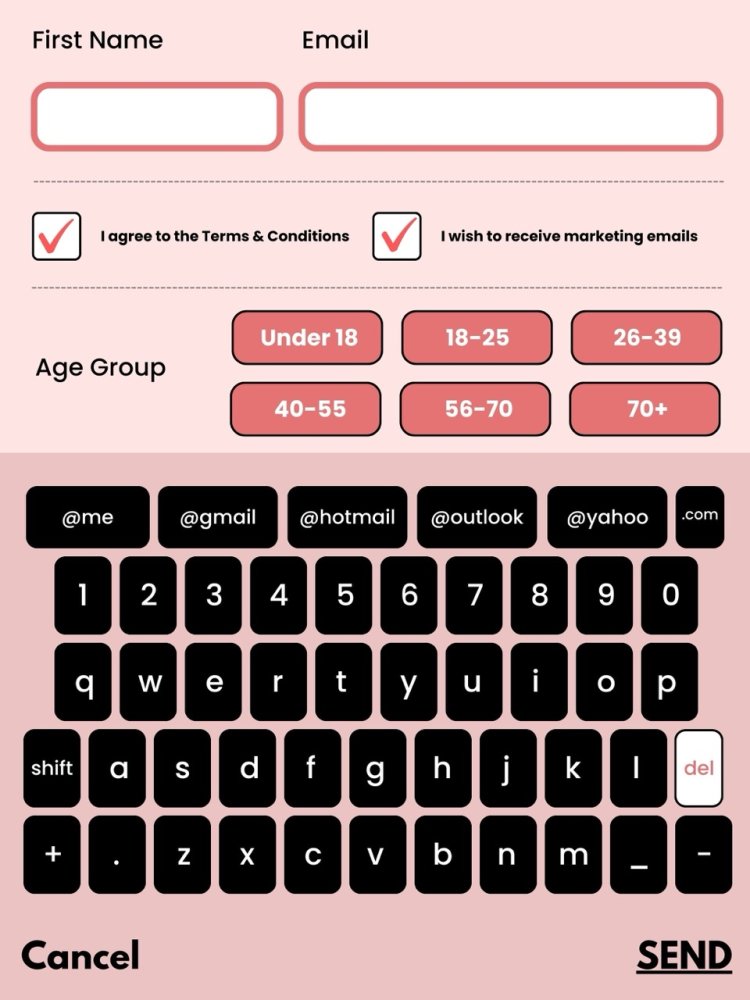Select the 40-55 age group
The width and height of the screenshot is (750, 1000).
point(306,409)
